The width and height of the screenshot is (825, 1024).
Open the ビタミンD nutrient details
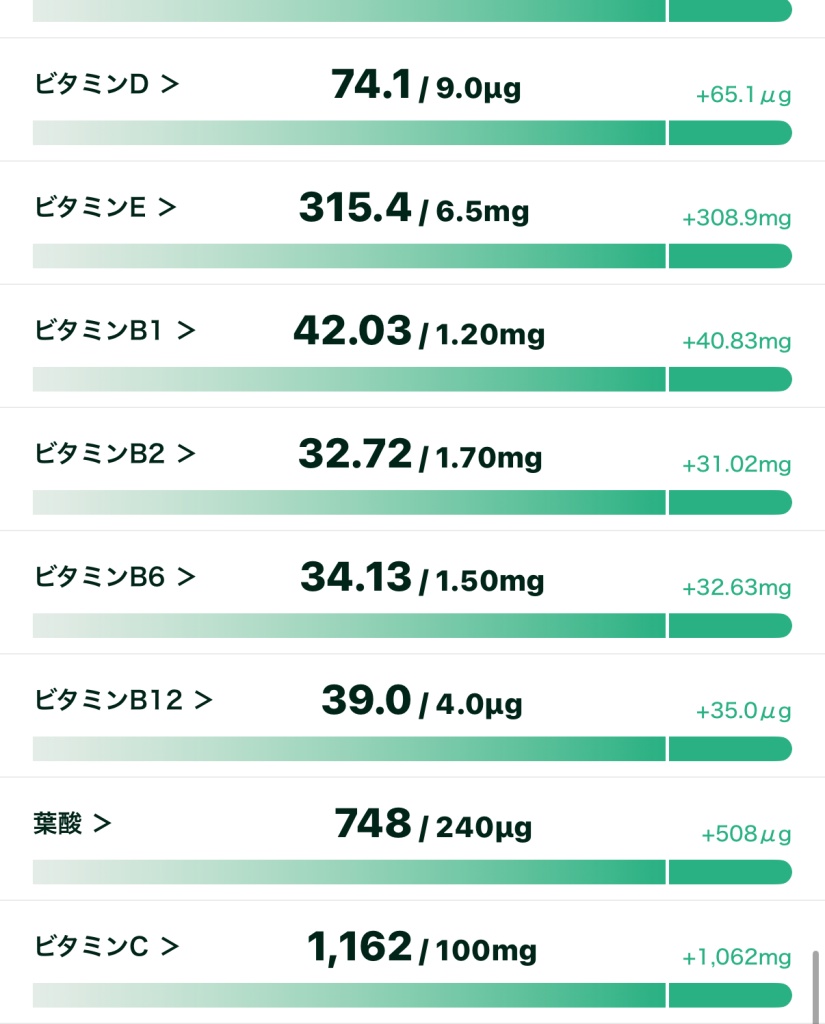pos(106,85)
